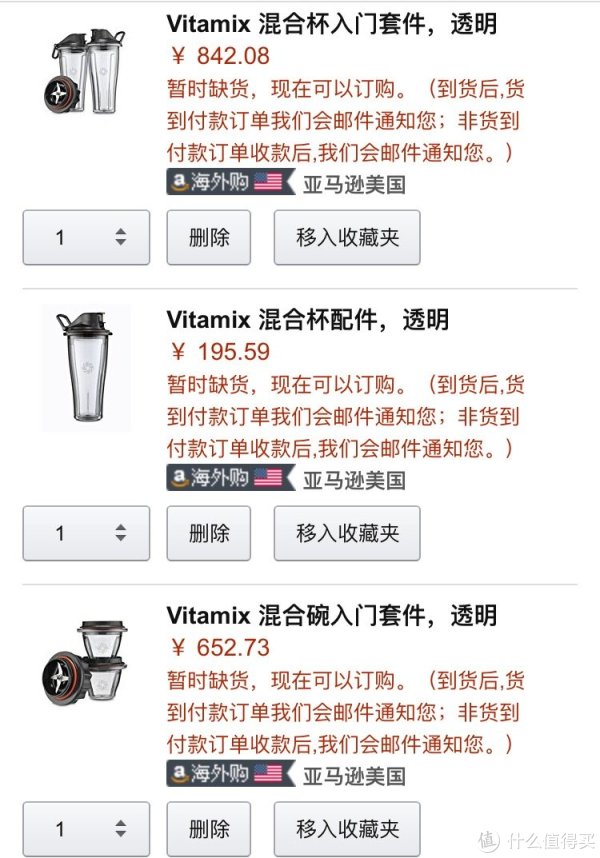Expand the quantity selector for 混合碗入门套件
This screenshot has height=858, width=600.
(x=86, y=829)
